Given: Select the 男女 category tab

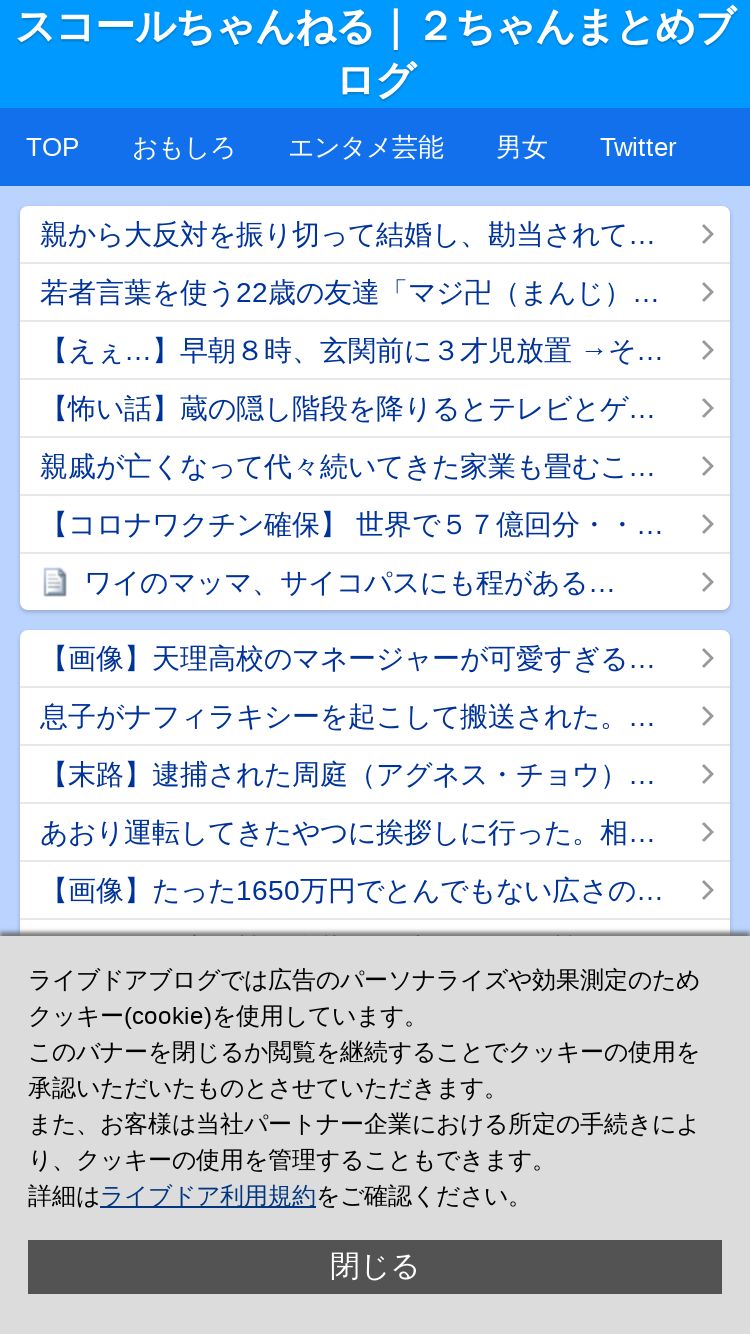Looking at the screenshot, I should coord(522,147).
